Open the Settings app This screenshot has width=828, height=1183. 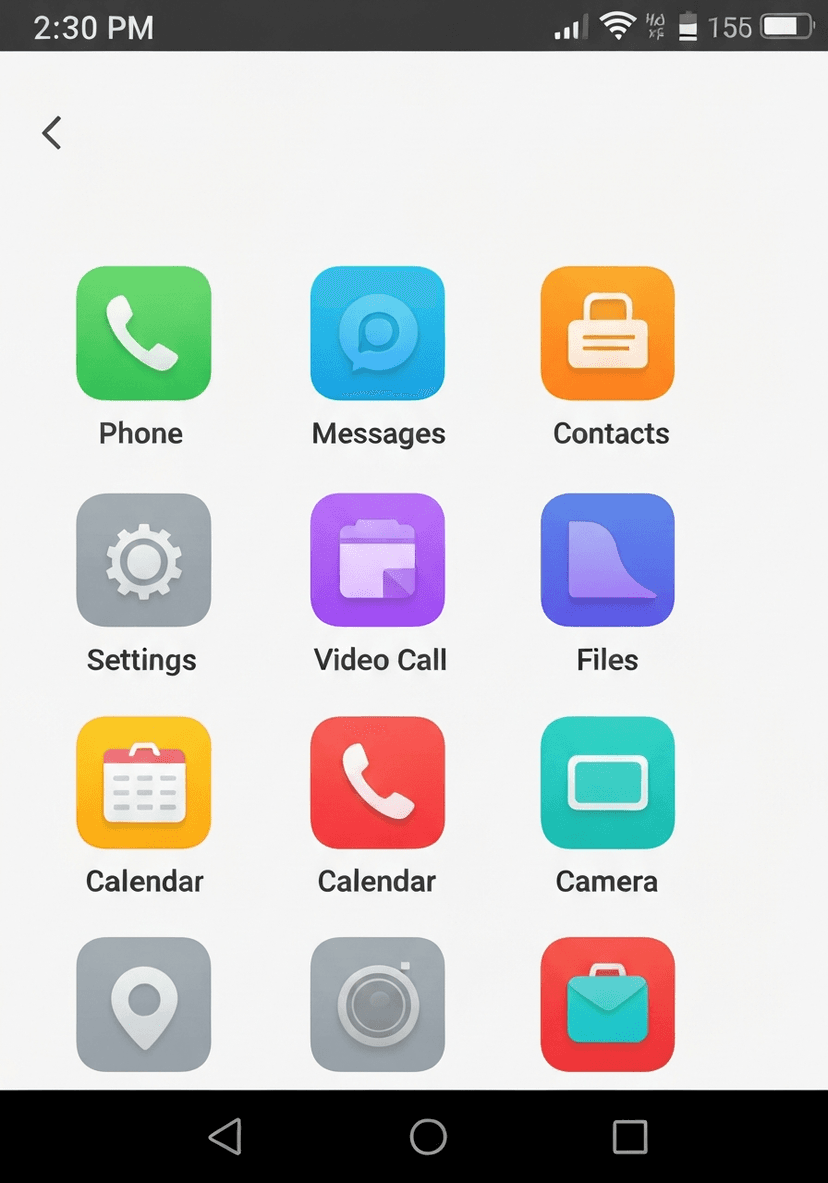pos(143,560)
